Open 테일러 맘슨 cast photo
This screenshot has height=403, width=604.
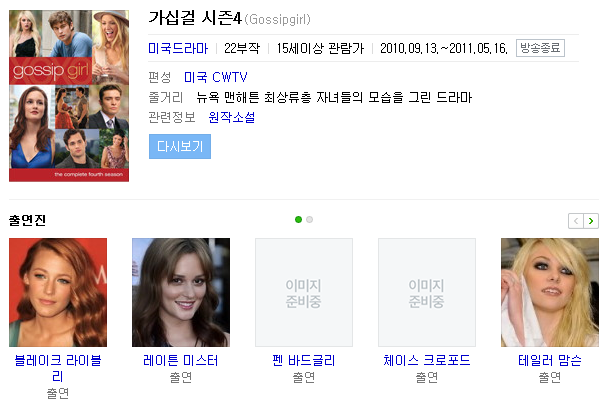(550, 292)
